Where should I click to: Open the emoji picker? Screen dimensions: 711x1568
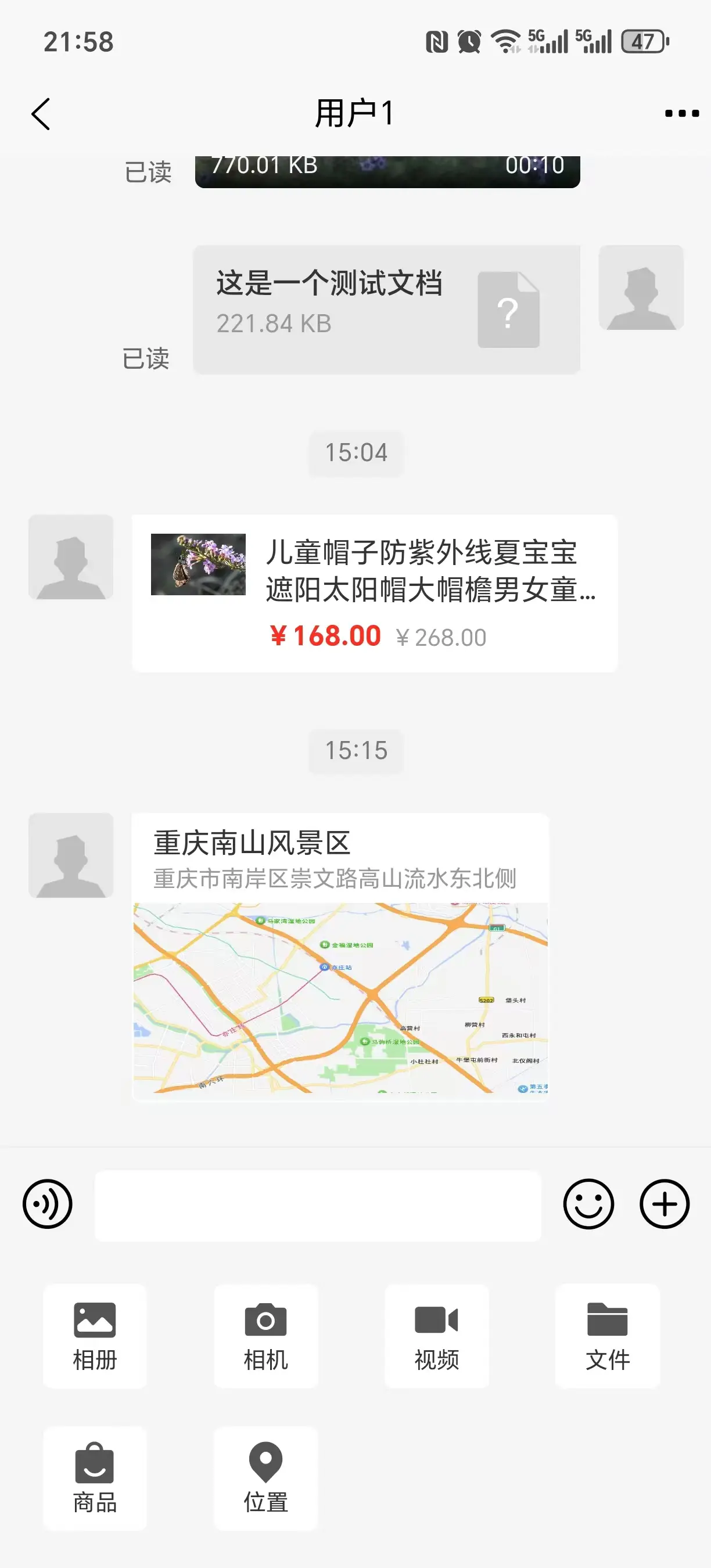pyautogui.click(x=588, y=1203)
